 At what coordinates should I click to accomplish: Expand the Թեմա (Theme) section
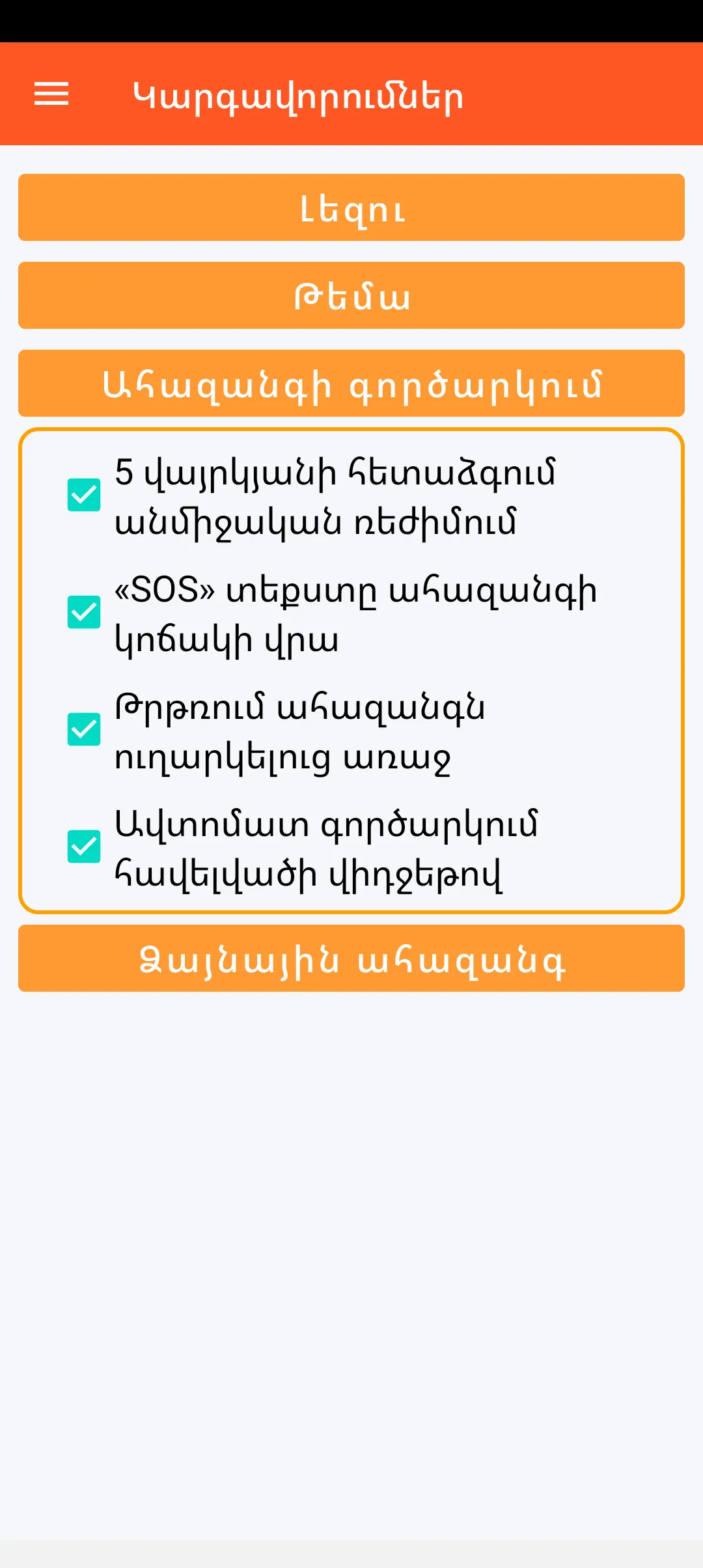(x=351, y=296)
